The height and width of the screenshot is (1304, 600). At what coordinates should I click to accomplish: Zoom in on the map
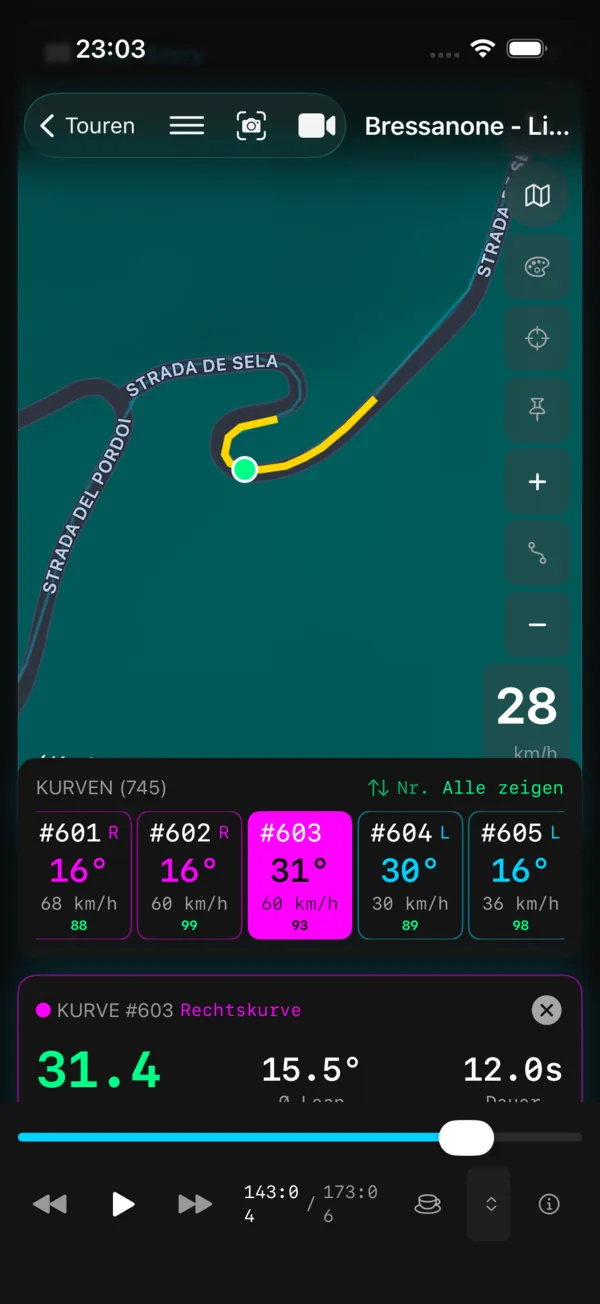pos(537,482)
